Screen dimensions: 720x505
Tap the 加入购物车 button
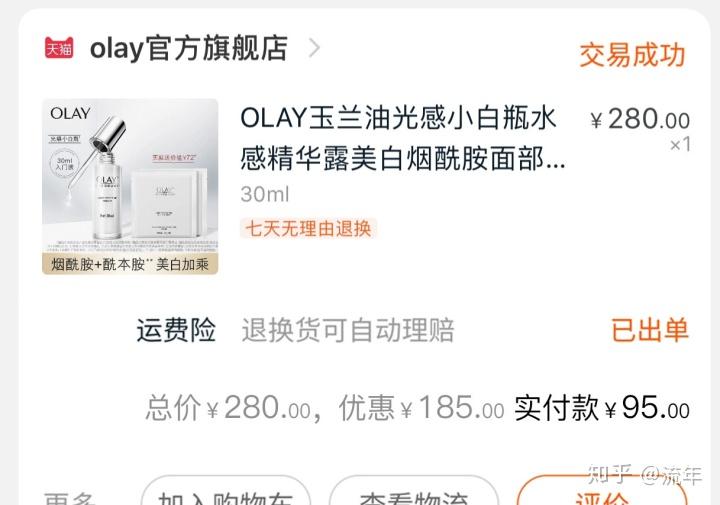tap(225, 495)
